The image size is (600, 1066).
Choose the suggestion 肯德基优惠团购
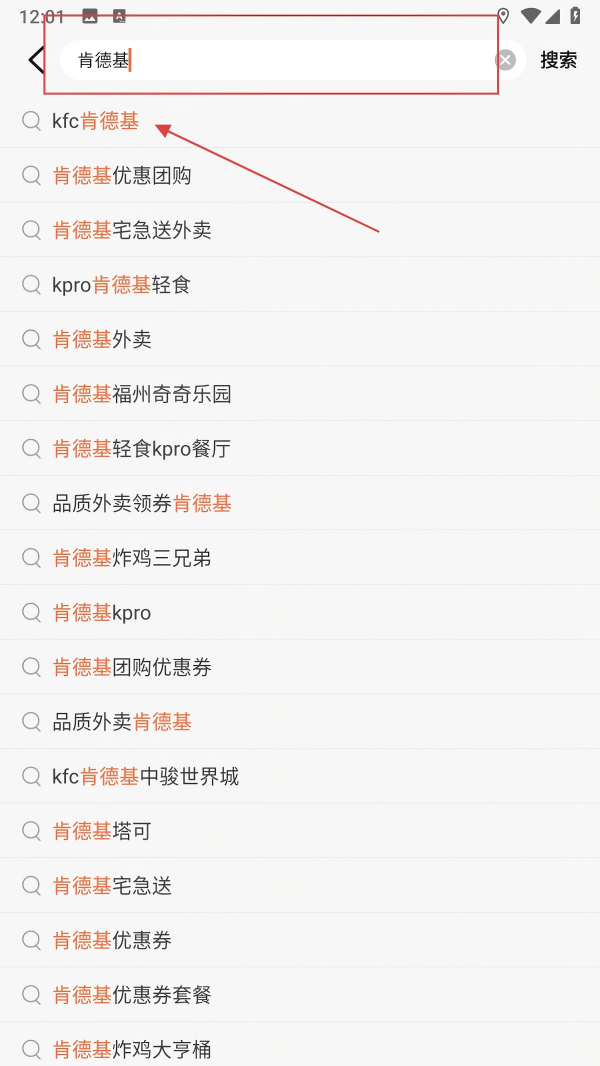point(122,176)
